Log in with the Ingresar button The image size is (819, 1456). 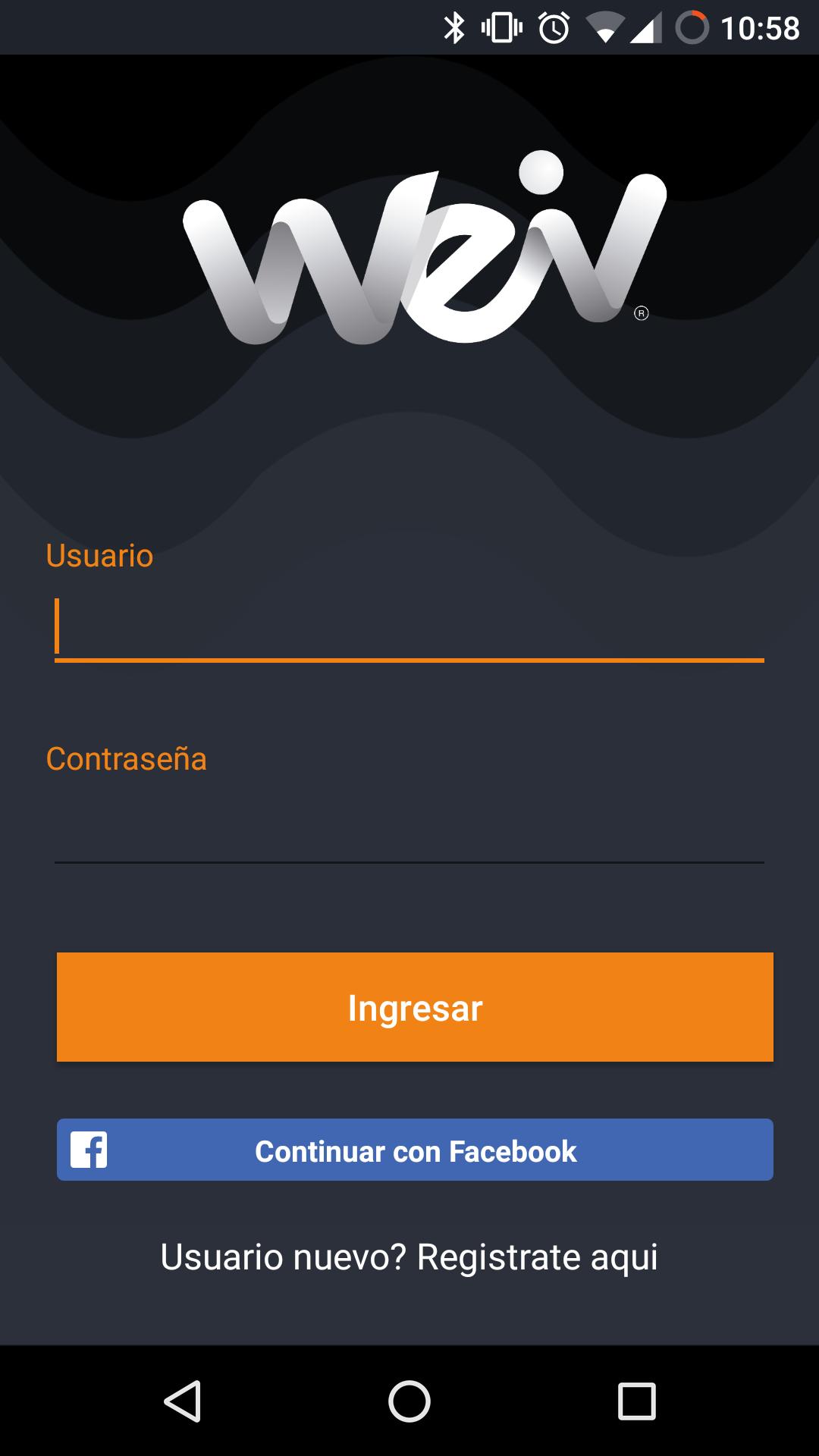[x=415, y=1007]
